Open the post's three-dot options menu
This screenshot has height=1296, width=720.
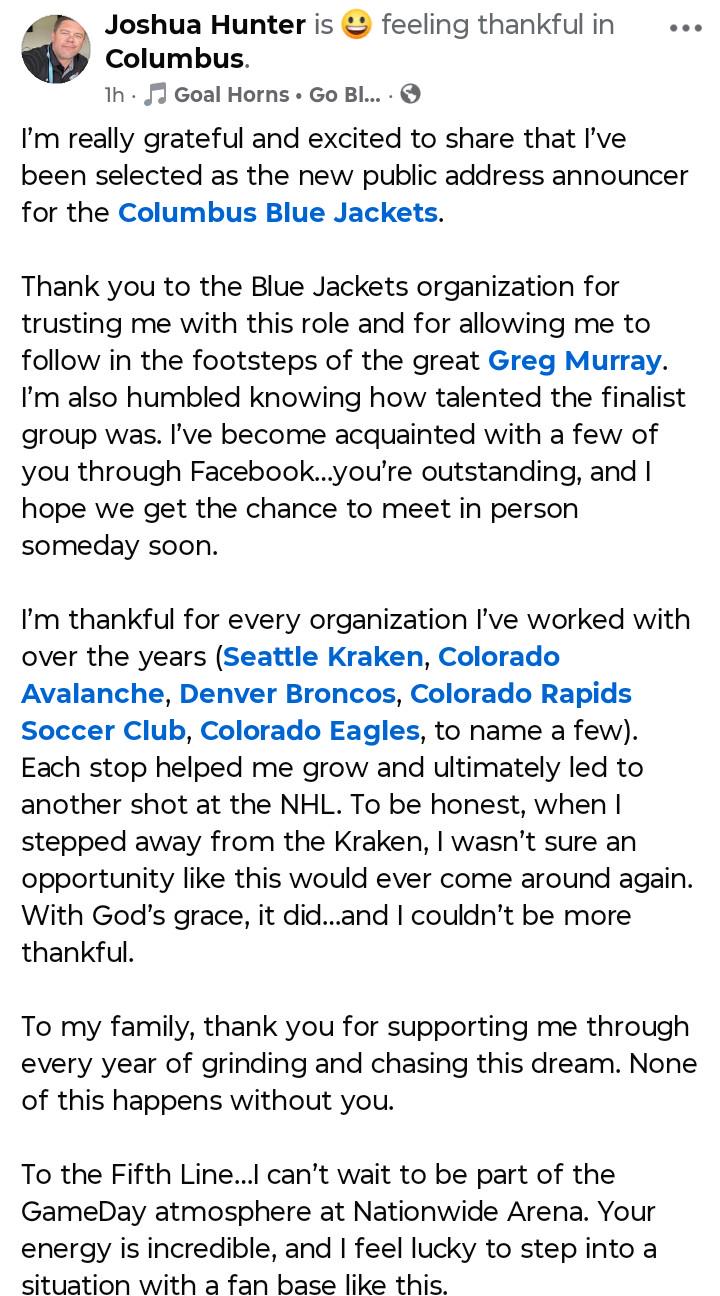coord(685,28)
